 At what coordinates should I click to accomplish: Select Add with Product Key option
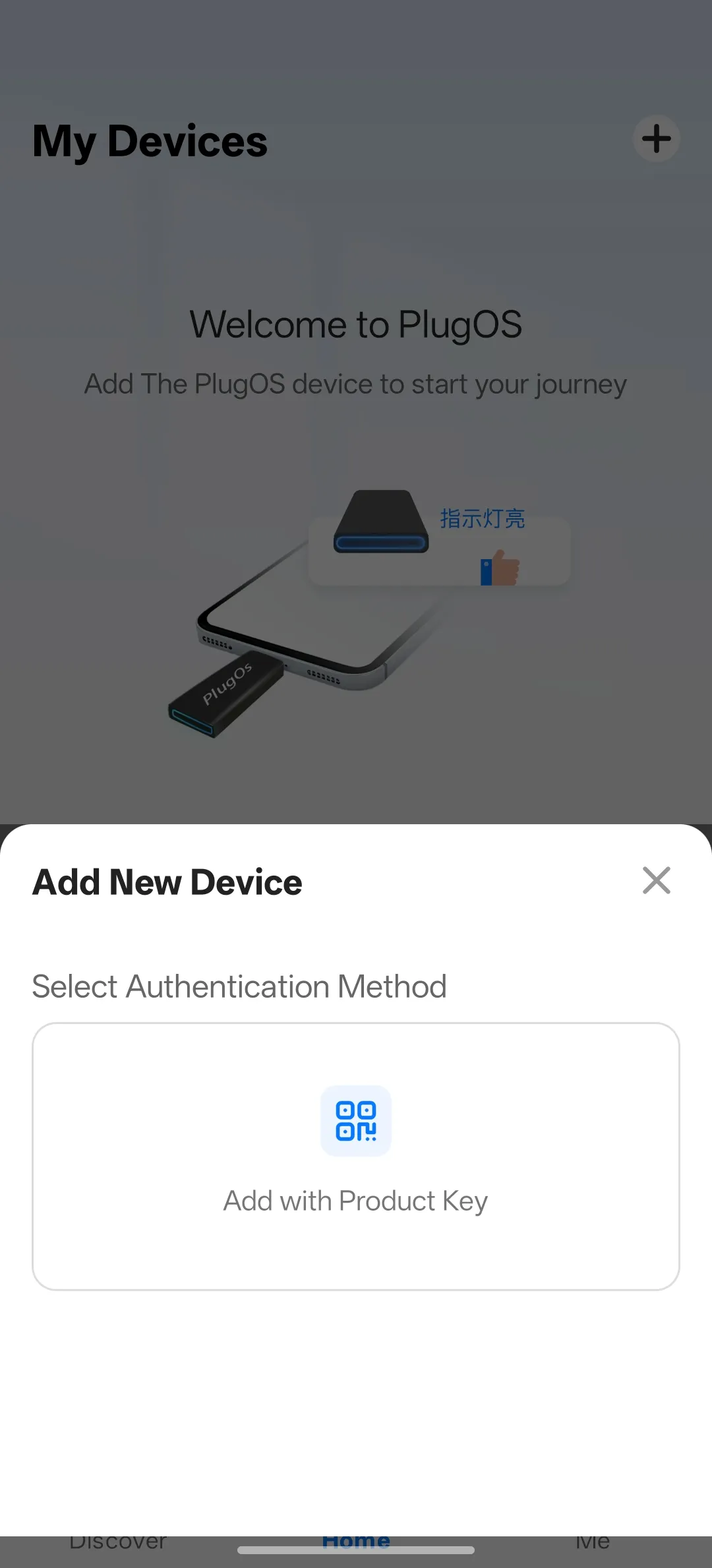pos(356,1156)
